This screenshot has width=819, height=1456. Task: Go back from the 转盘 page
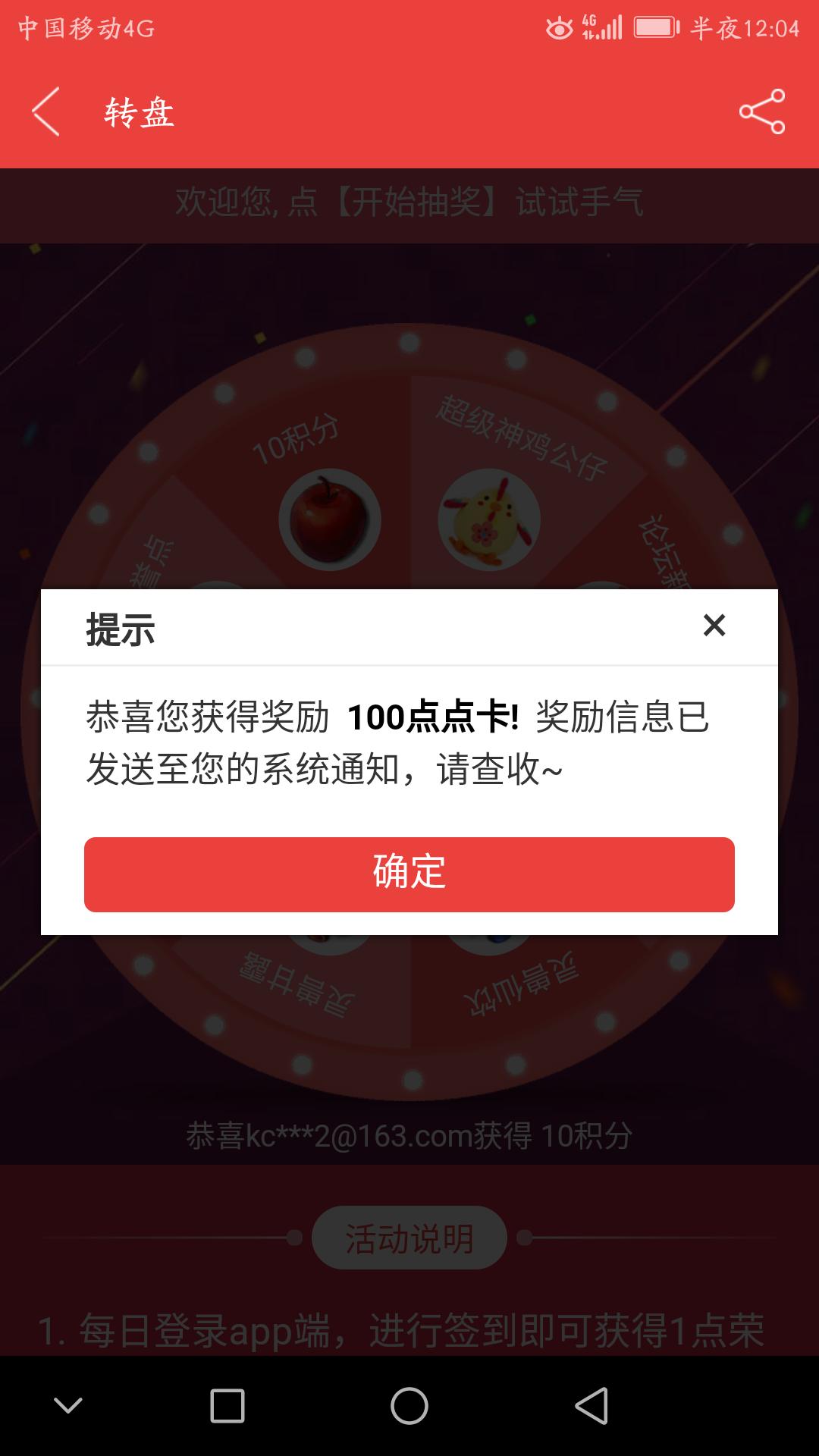click(46, 112)
